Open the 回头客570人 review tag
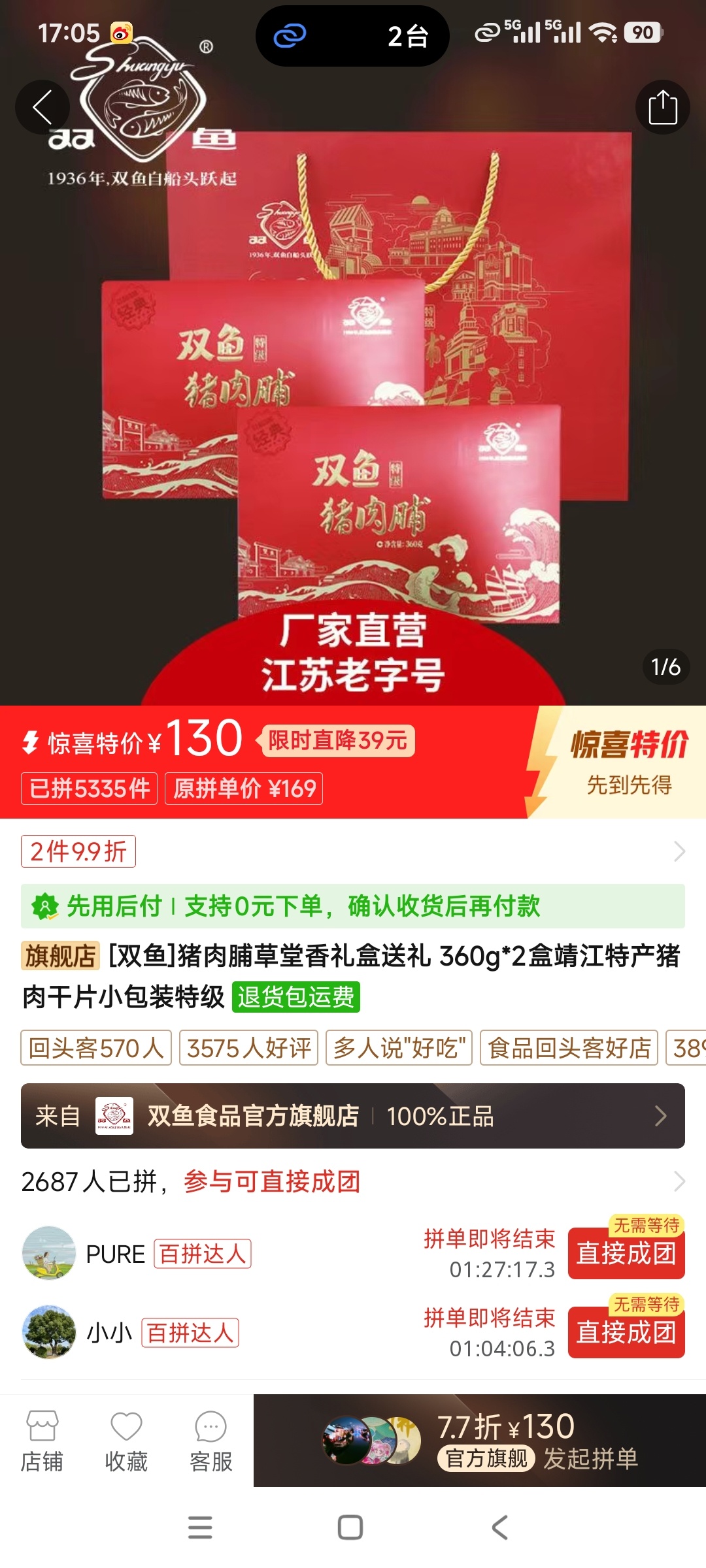706x1568 pixels. click(x=96, y=1048)
